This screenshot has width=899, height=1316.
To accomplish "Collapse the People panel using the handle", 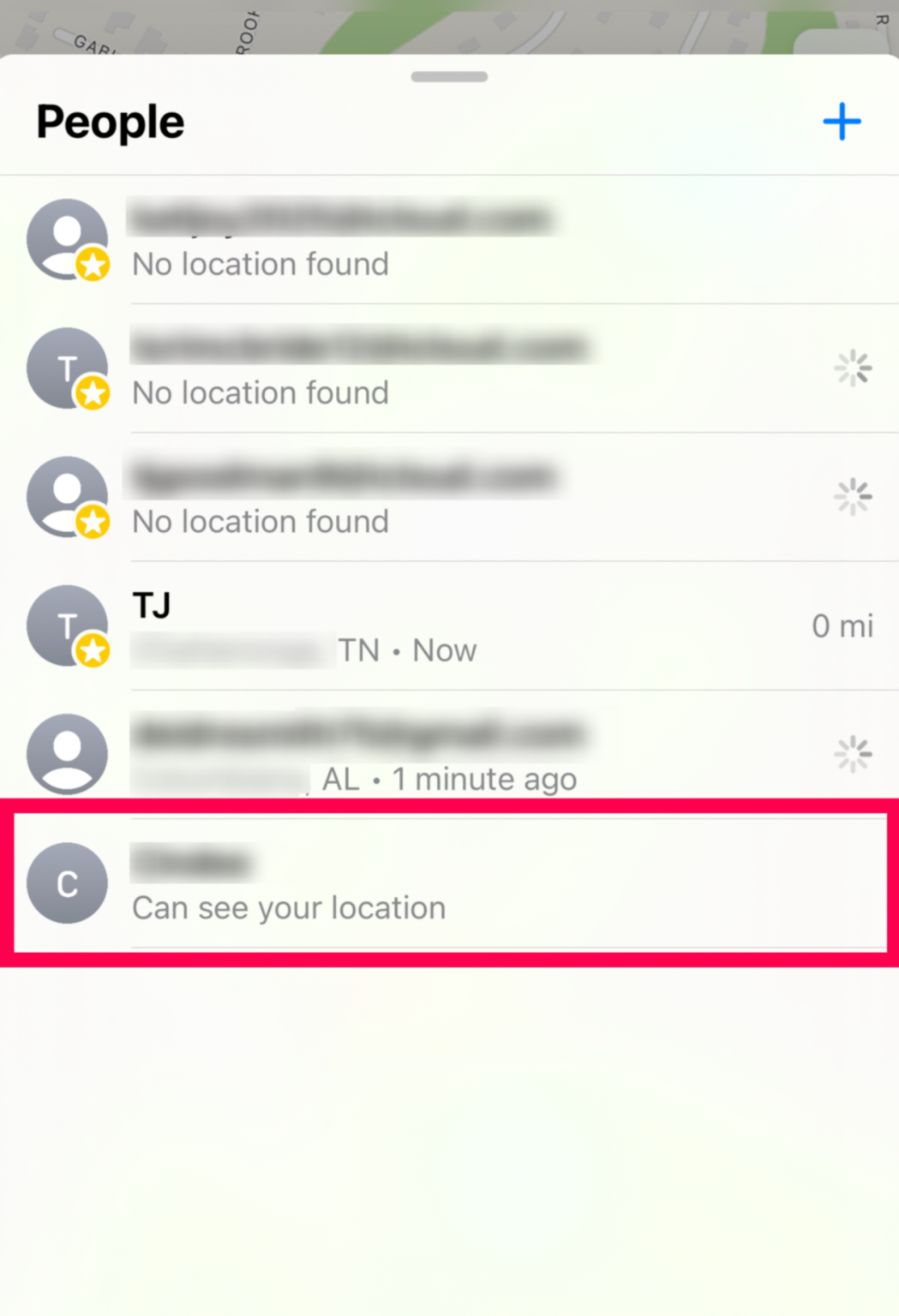I will point(449,76).
